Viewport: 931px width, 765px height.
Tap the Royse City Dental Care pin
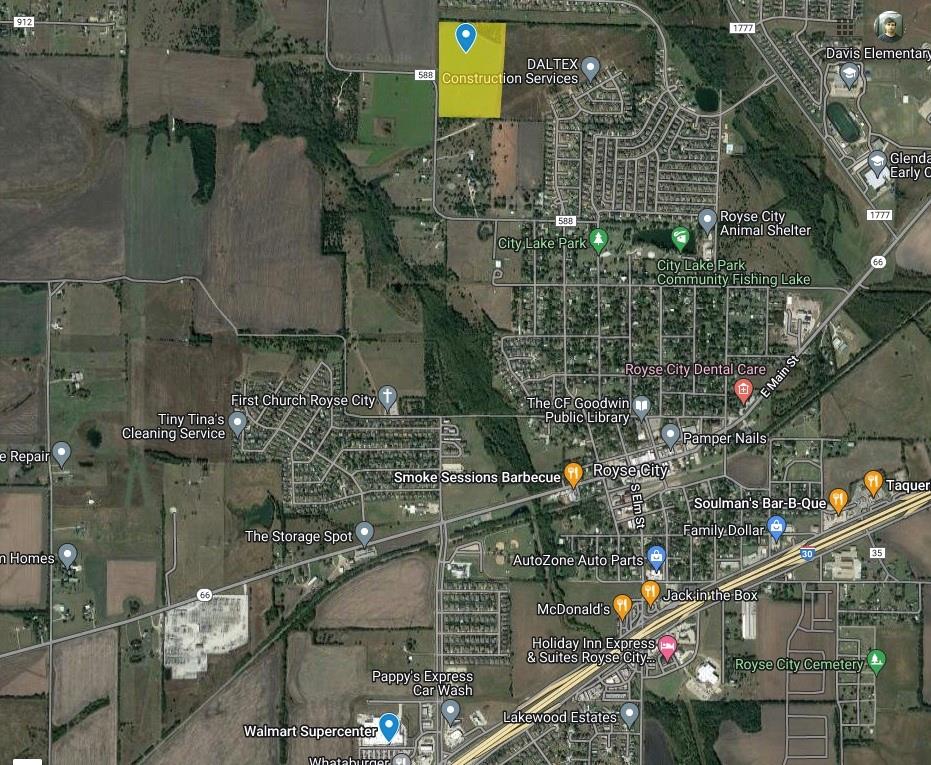pyautogui.click(x=742, y=390)
